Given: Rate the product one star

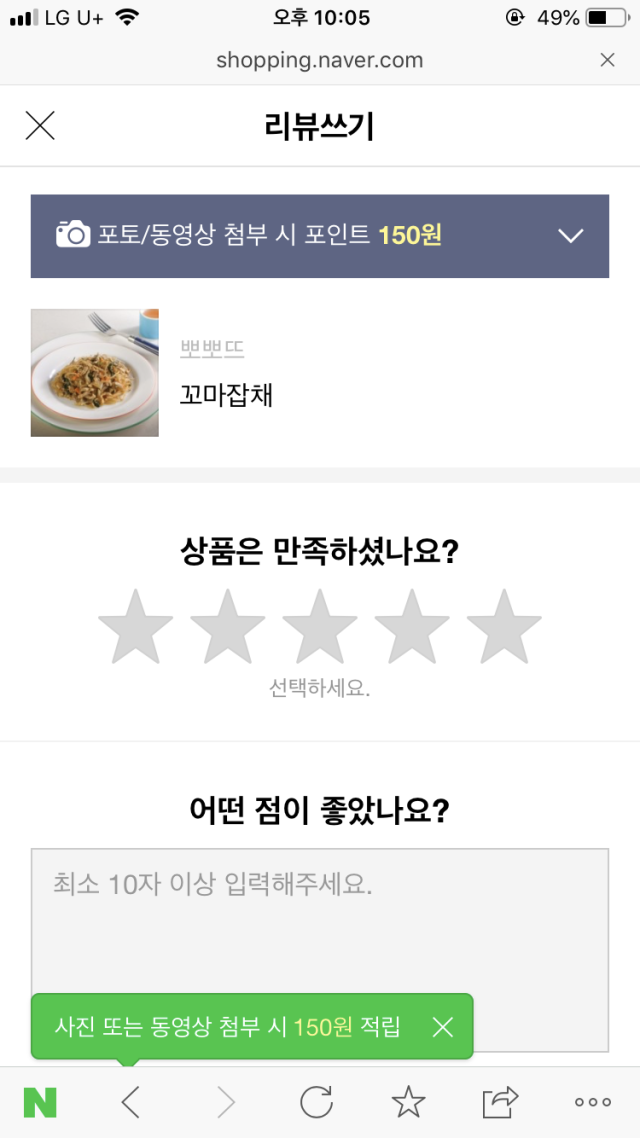Looking at the screenshot, I should (136, 626).
